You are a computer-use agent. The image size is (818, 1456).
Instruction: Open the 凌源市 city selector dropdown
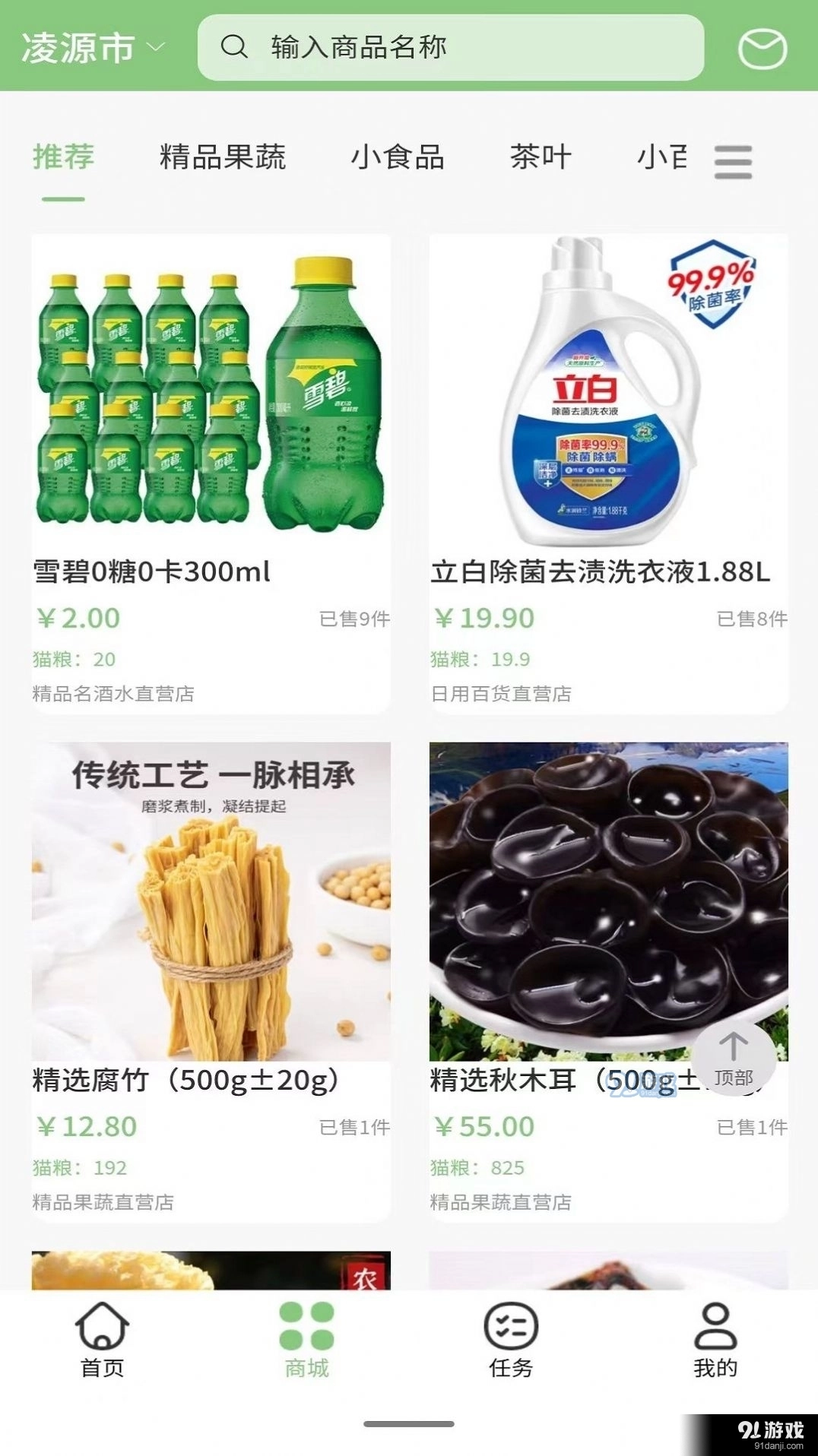(x=93, y=47)
